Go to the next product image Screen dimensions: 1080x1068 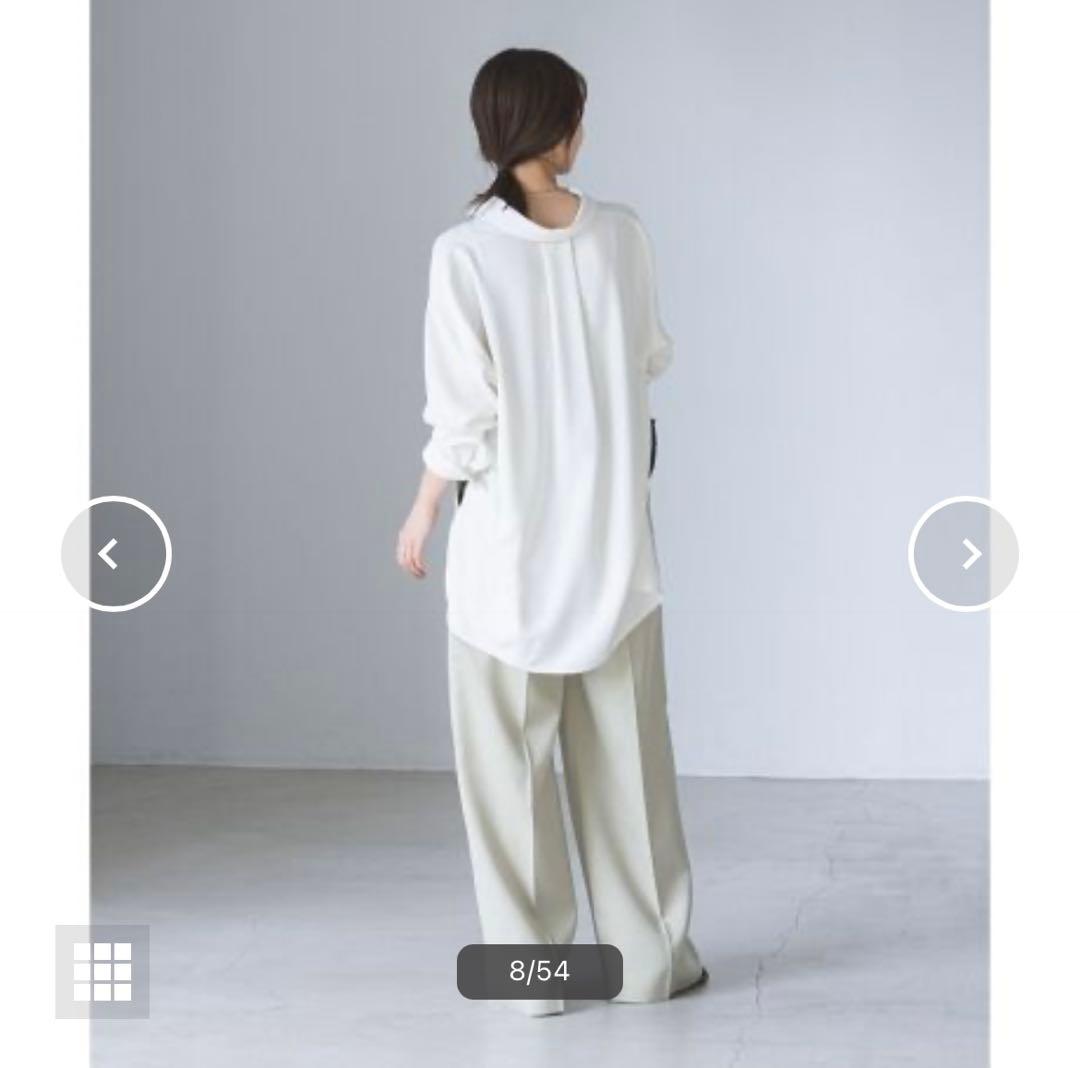(964, 553)
